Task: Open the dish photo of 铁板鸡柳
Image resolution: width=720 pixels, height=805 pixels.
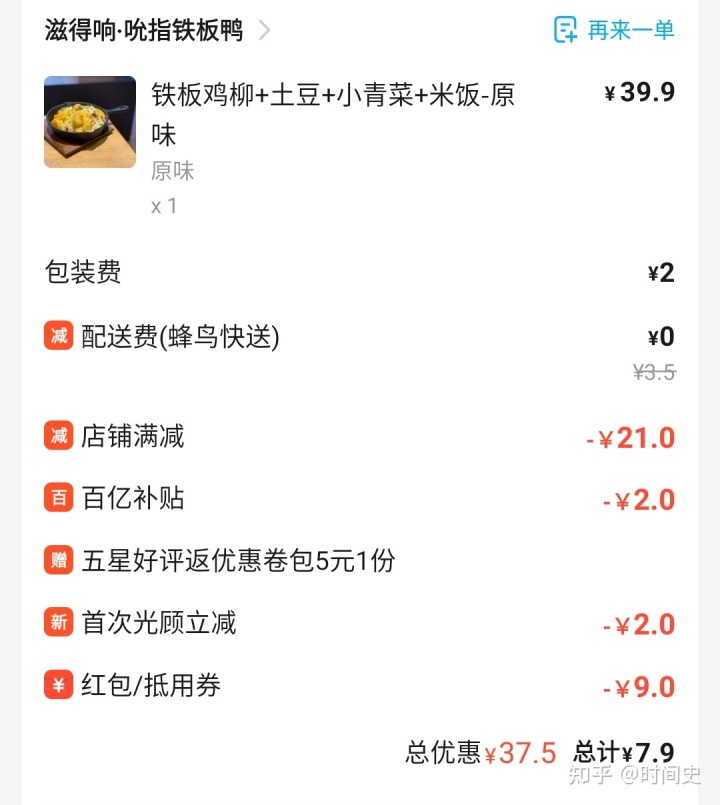Action: pos(89,122)
